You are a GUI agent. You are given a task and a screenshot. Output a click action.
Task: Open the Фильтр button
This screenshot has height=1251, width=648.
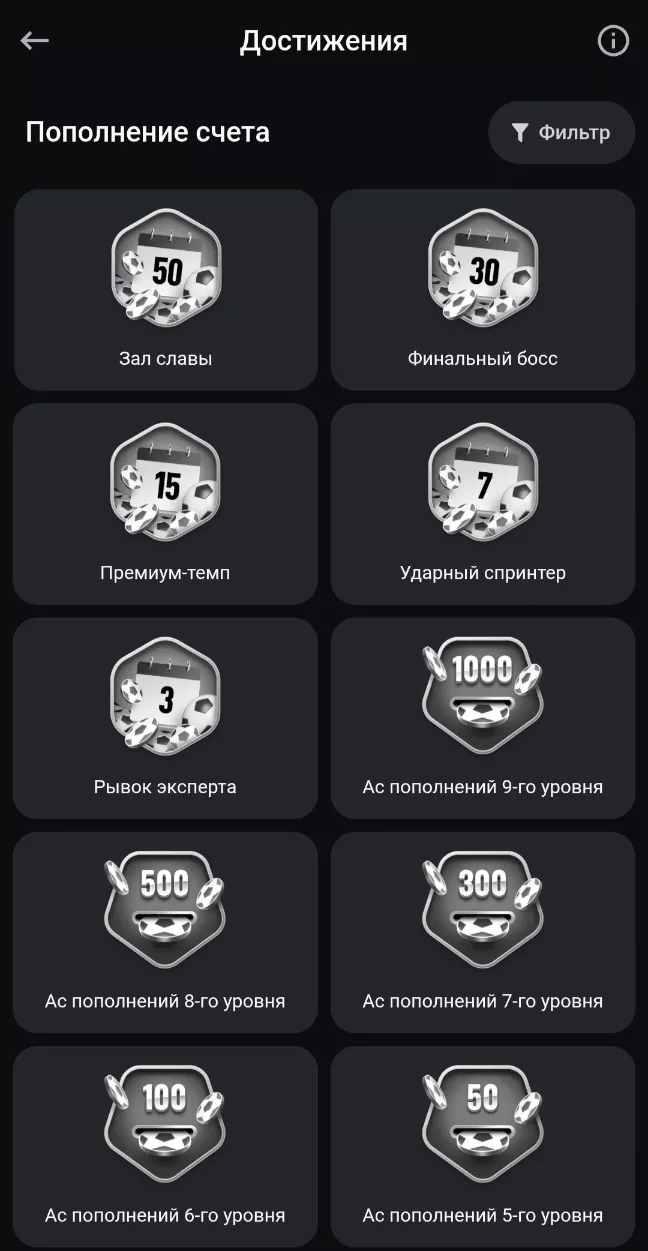tap(561, 133)
